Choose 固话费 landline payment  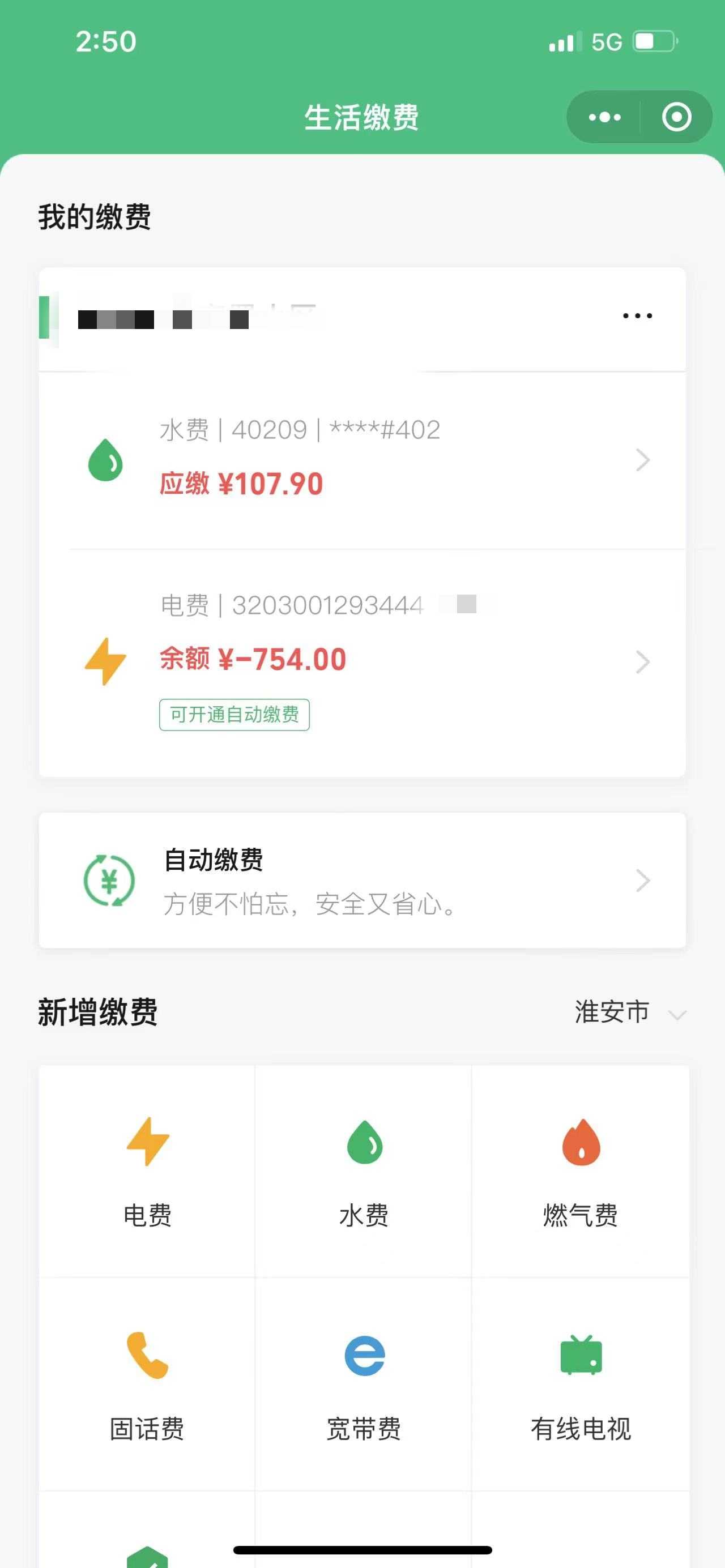[x=147, y=1385]
